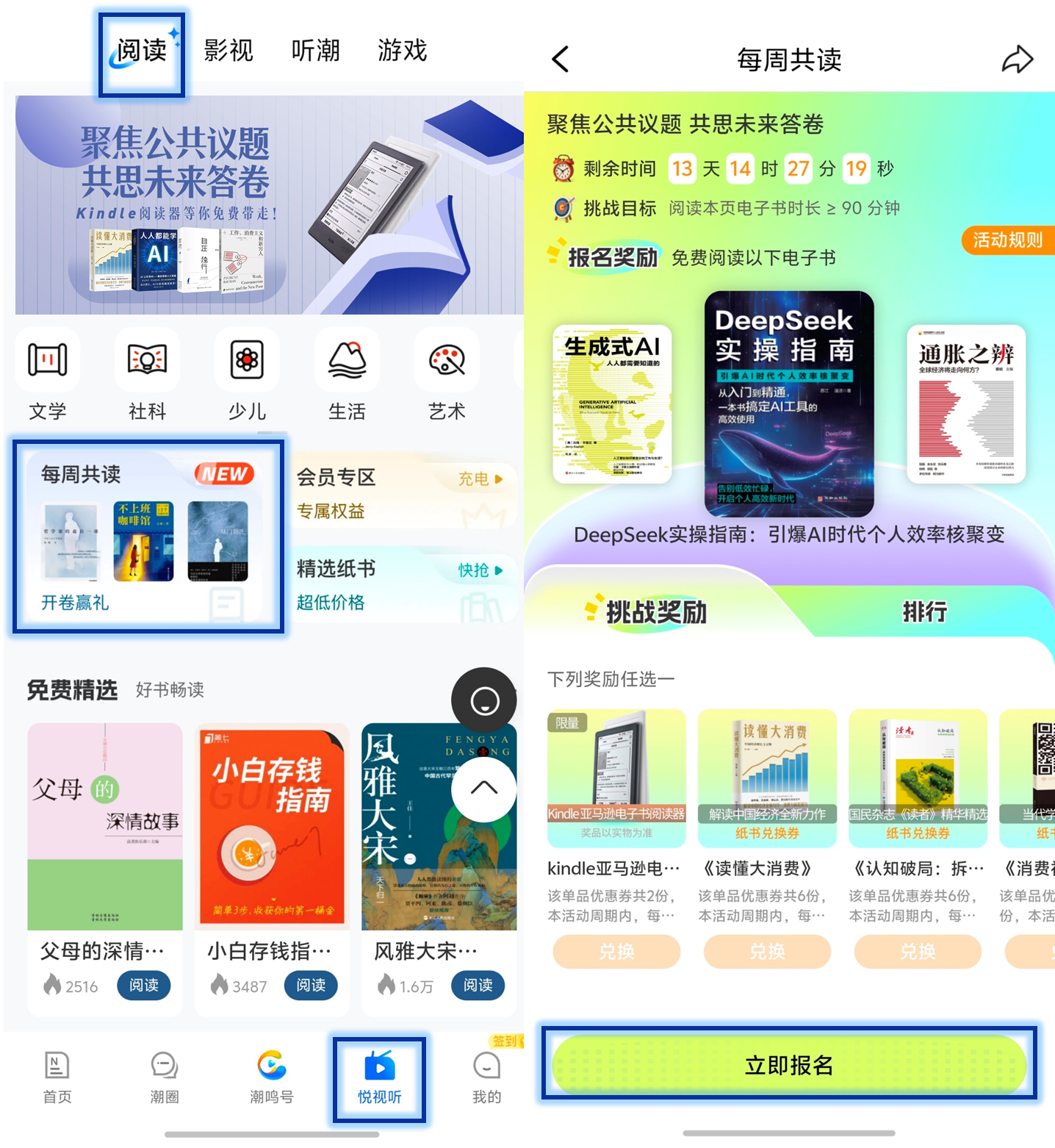
Task: Open 精选纸书 deals card
Action: pyautogui.click(x=400, y=585)
